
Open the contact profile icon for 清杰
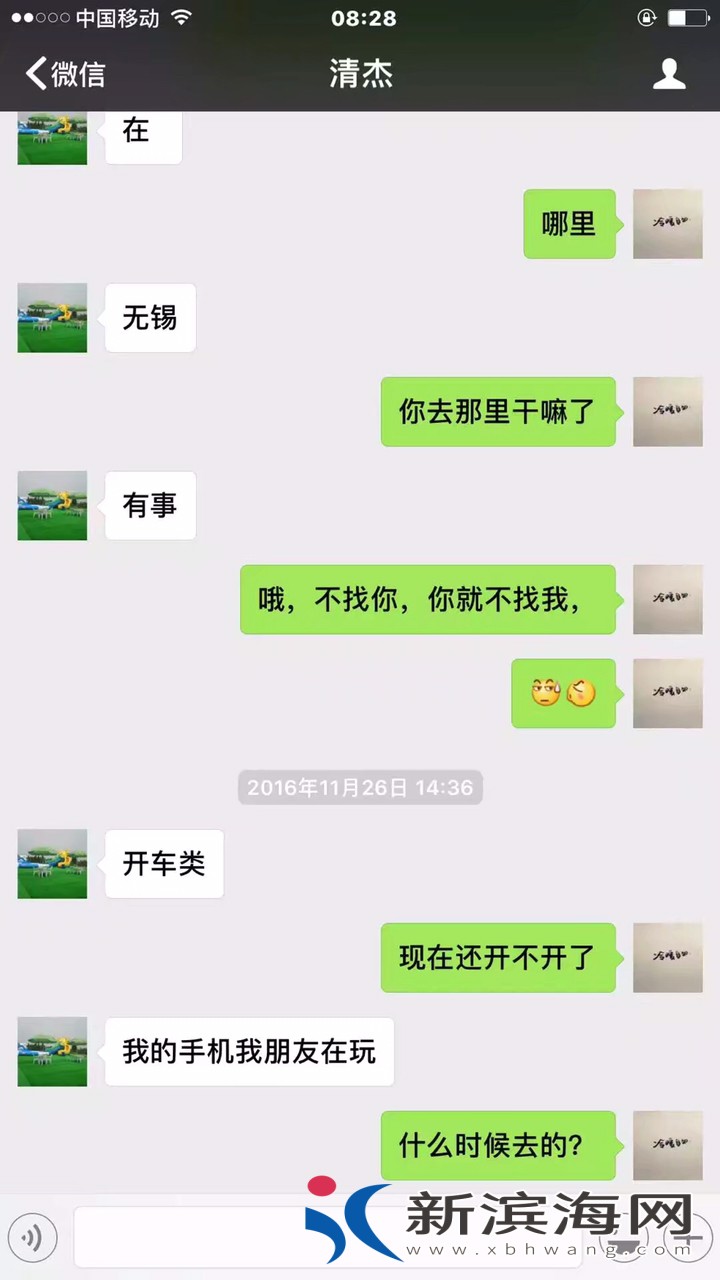[669, 74]
